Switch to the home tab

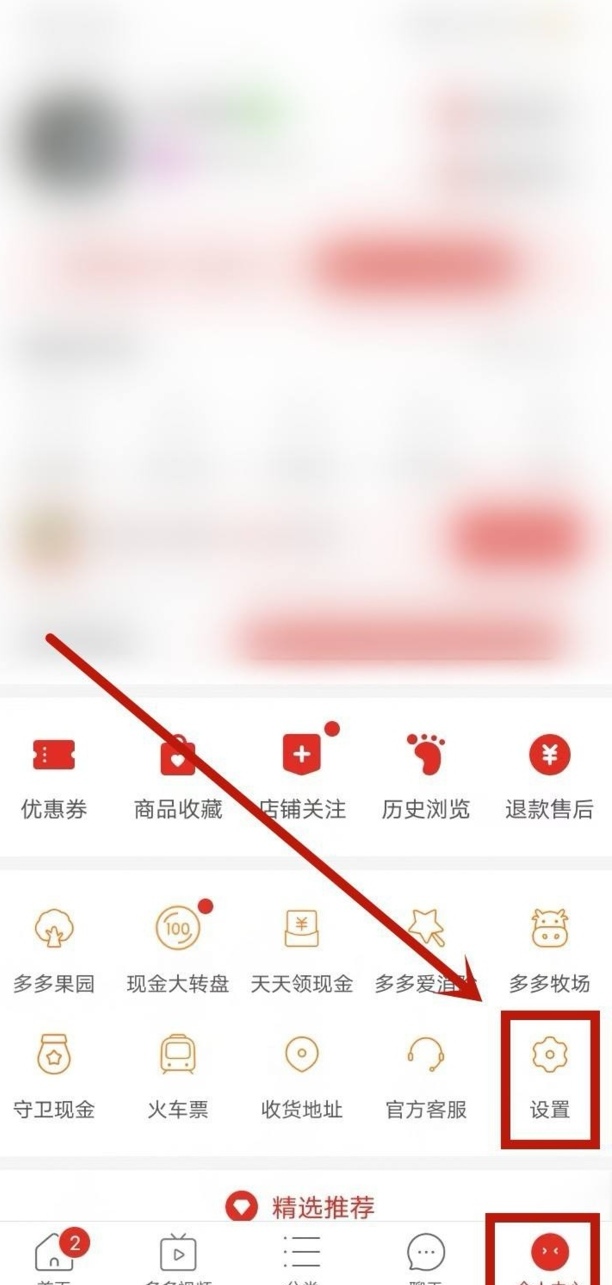pos(55,1255)
